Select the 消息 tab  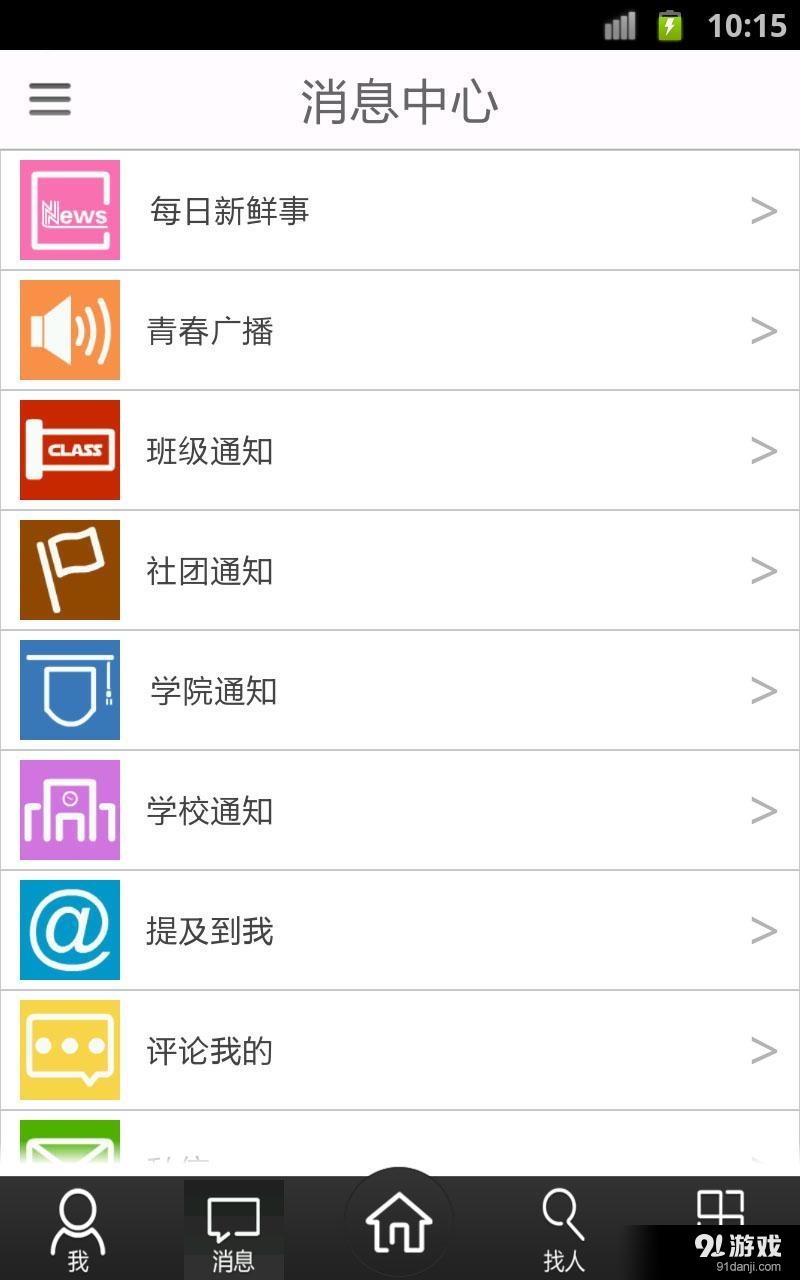pyautogui.click(x=233, y=1232)
